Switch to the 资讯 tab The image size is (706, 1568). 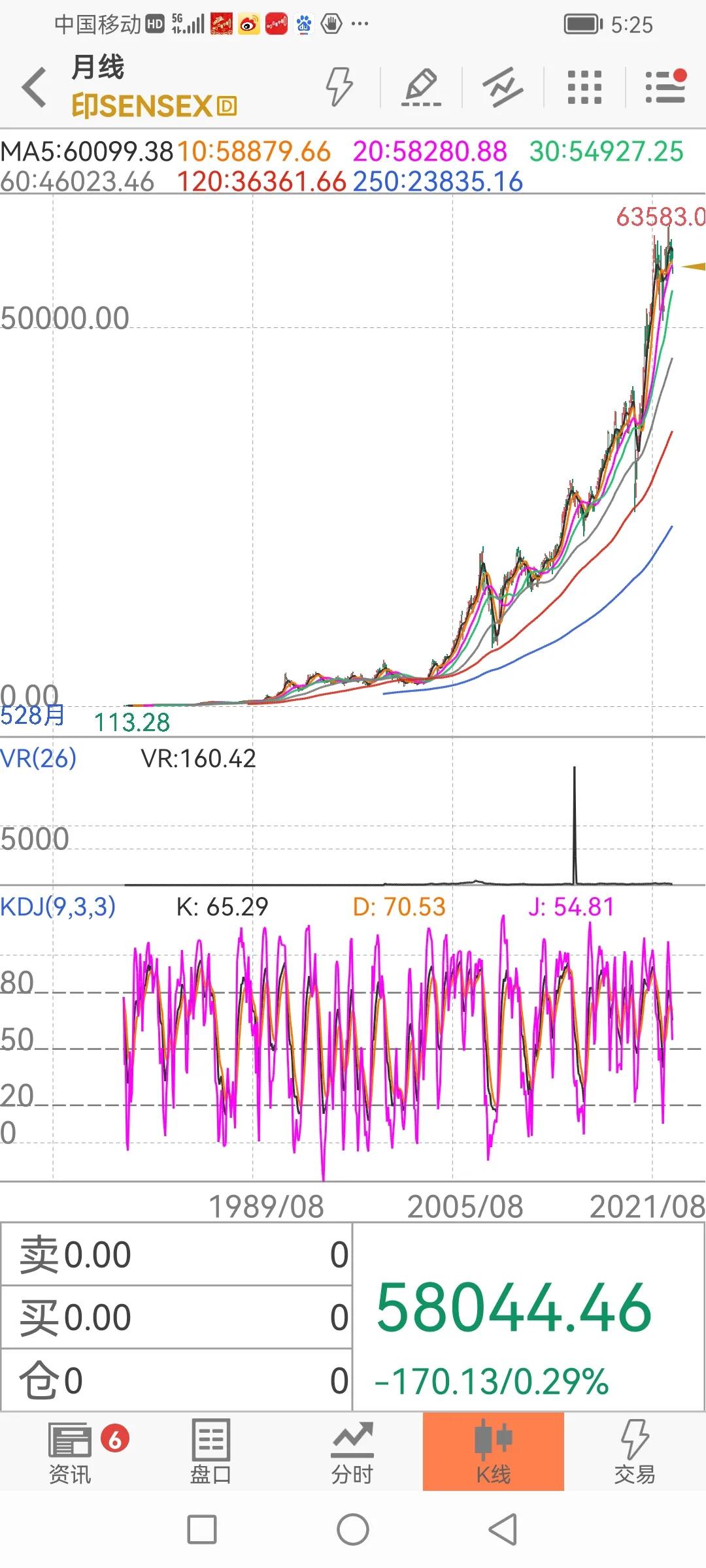(x=71, y=1452)
